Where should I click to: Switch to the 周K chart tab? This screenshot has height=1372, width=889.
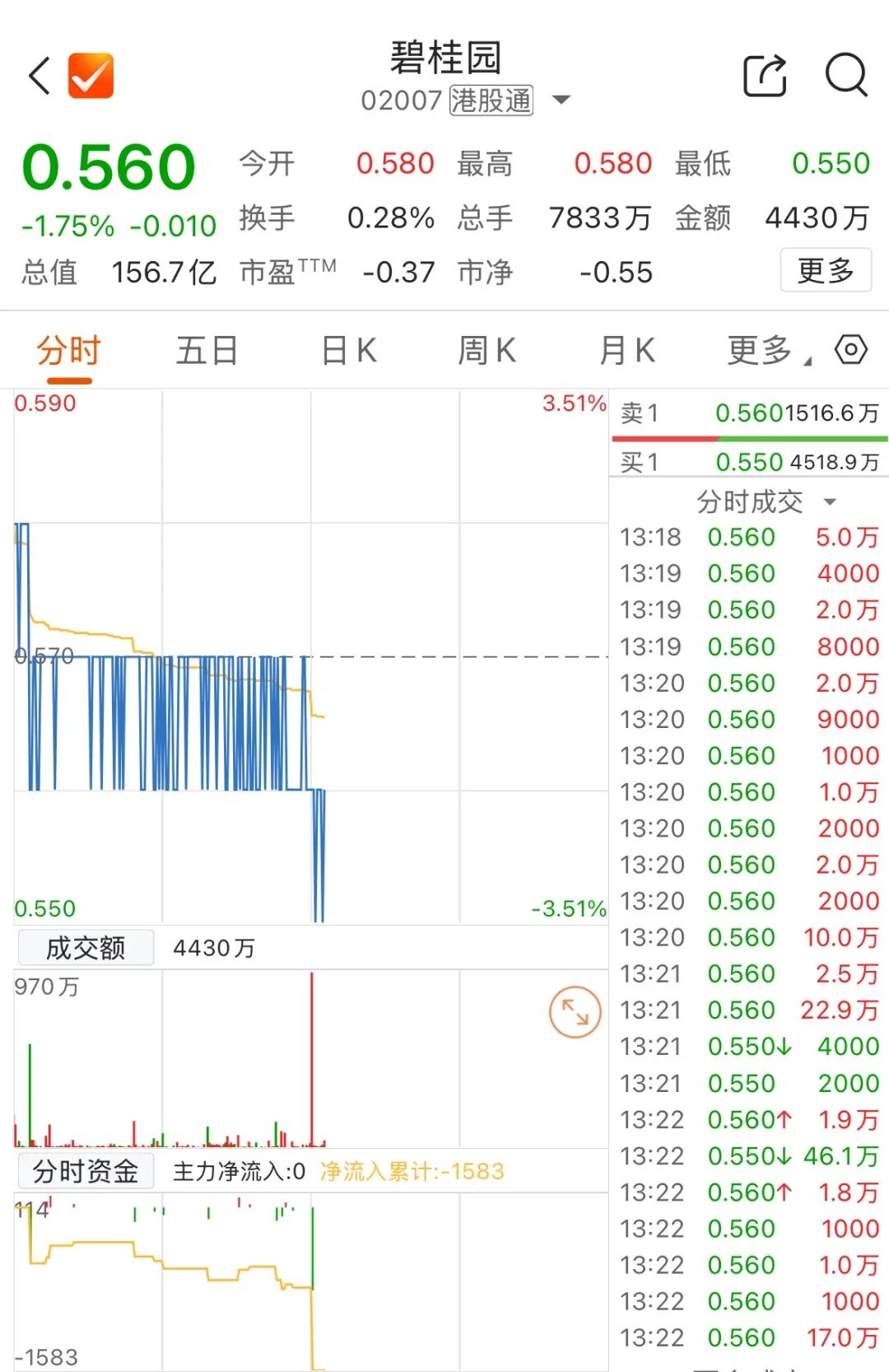487,352
